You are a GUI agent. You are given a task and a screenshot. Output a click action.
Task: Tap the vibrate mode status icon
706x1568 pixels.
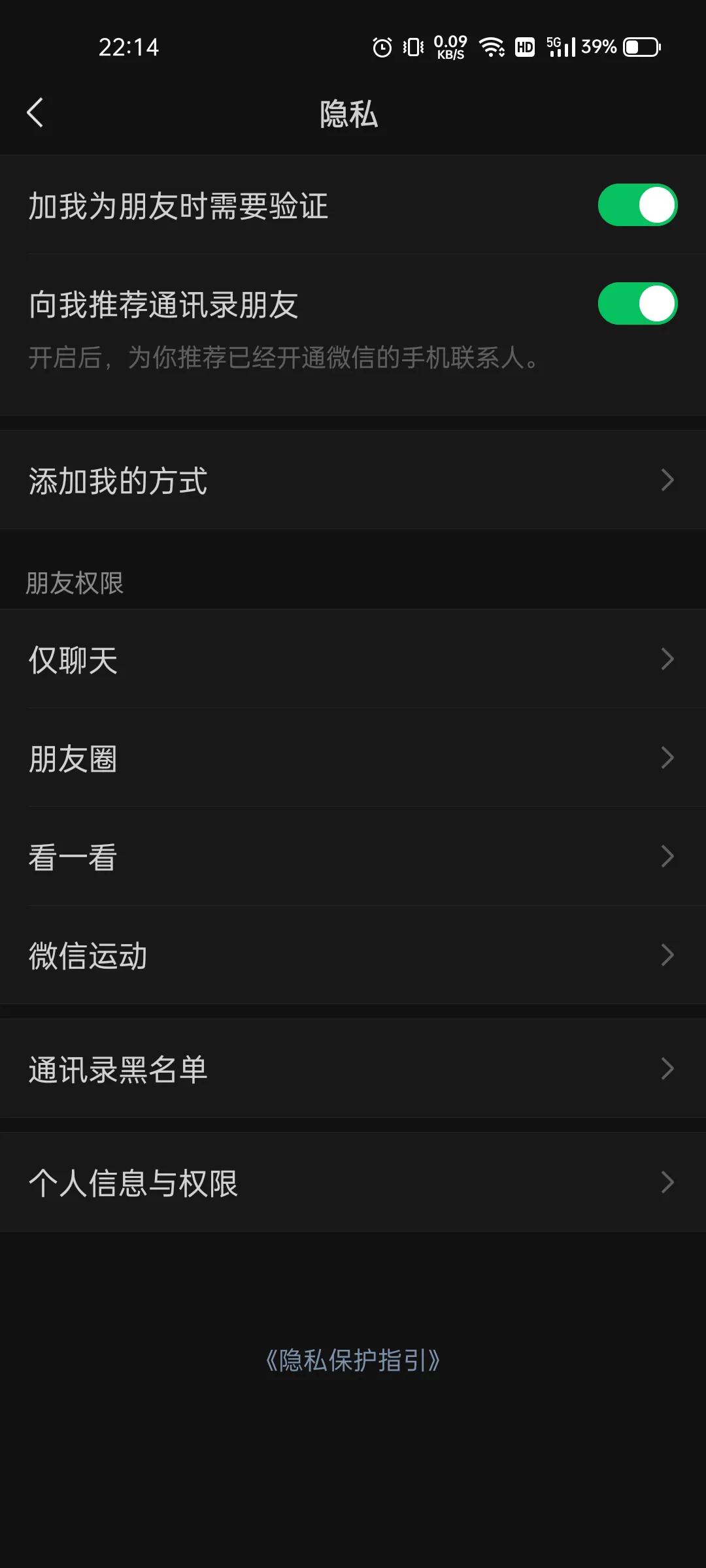(x=412, y=47)
